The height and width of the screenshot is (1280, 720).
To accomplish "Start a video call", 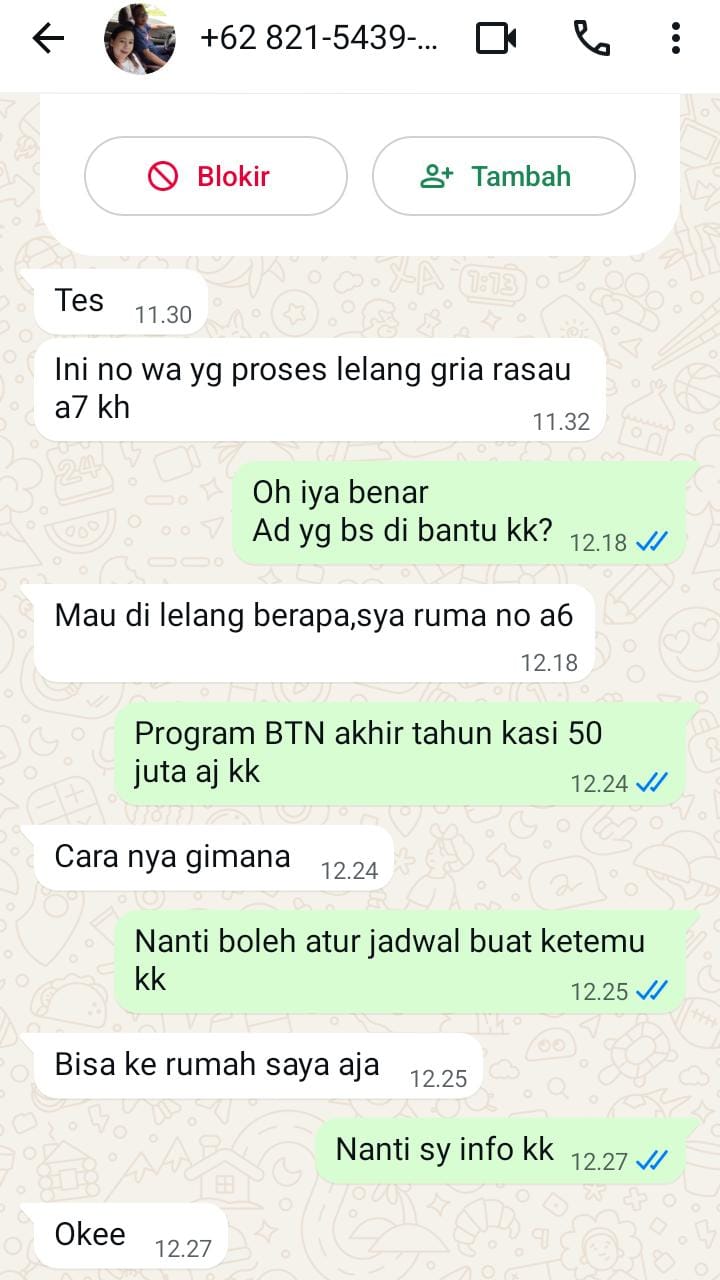I will click(496, 39).
